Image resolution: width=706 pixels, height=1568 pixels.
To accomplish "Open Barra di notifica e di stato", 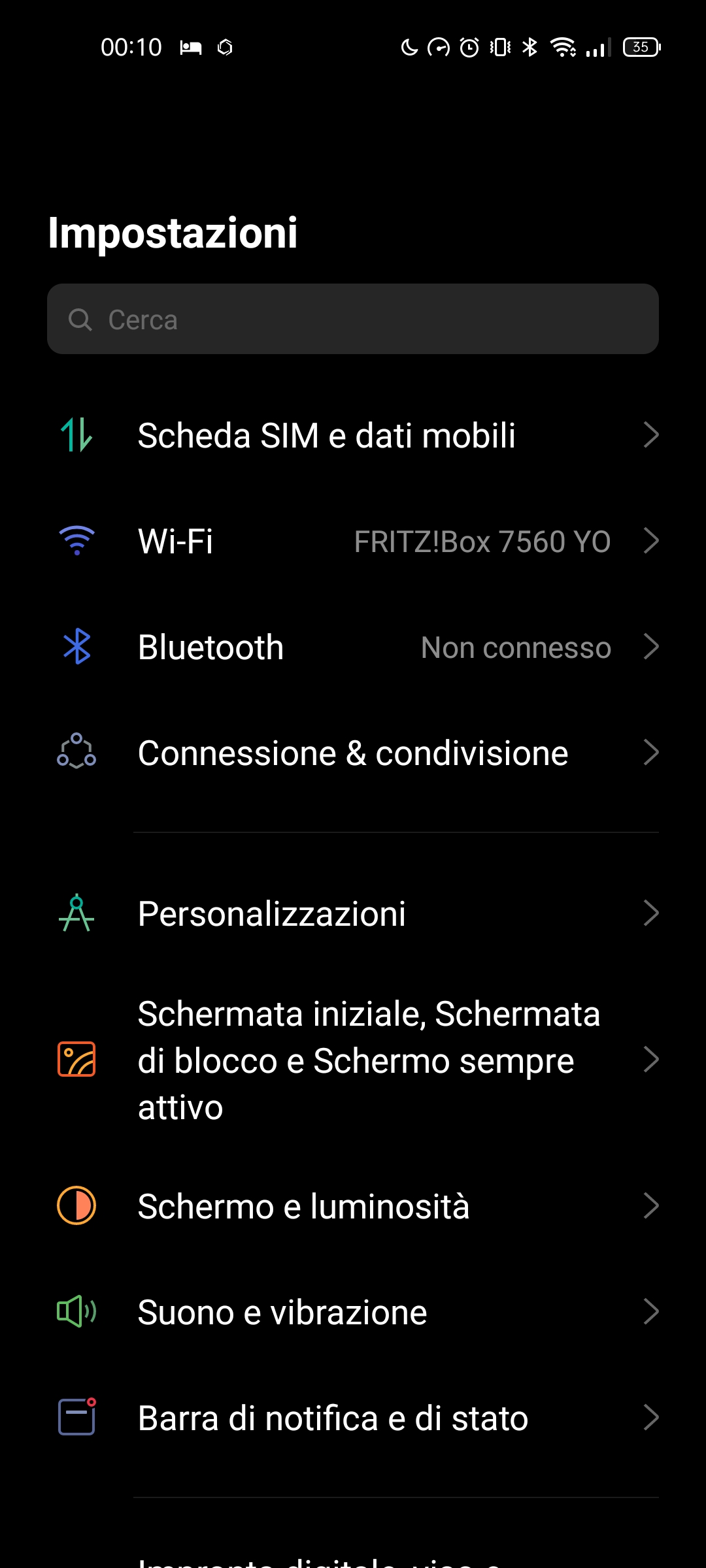I will [353, 1418].
